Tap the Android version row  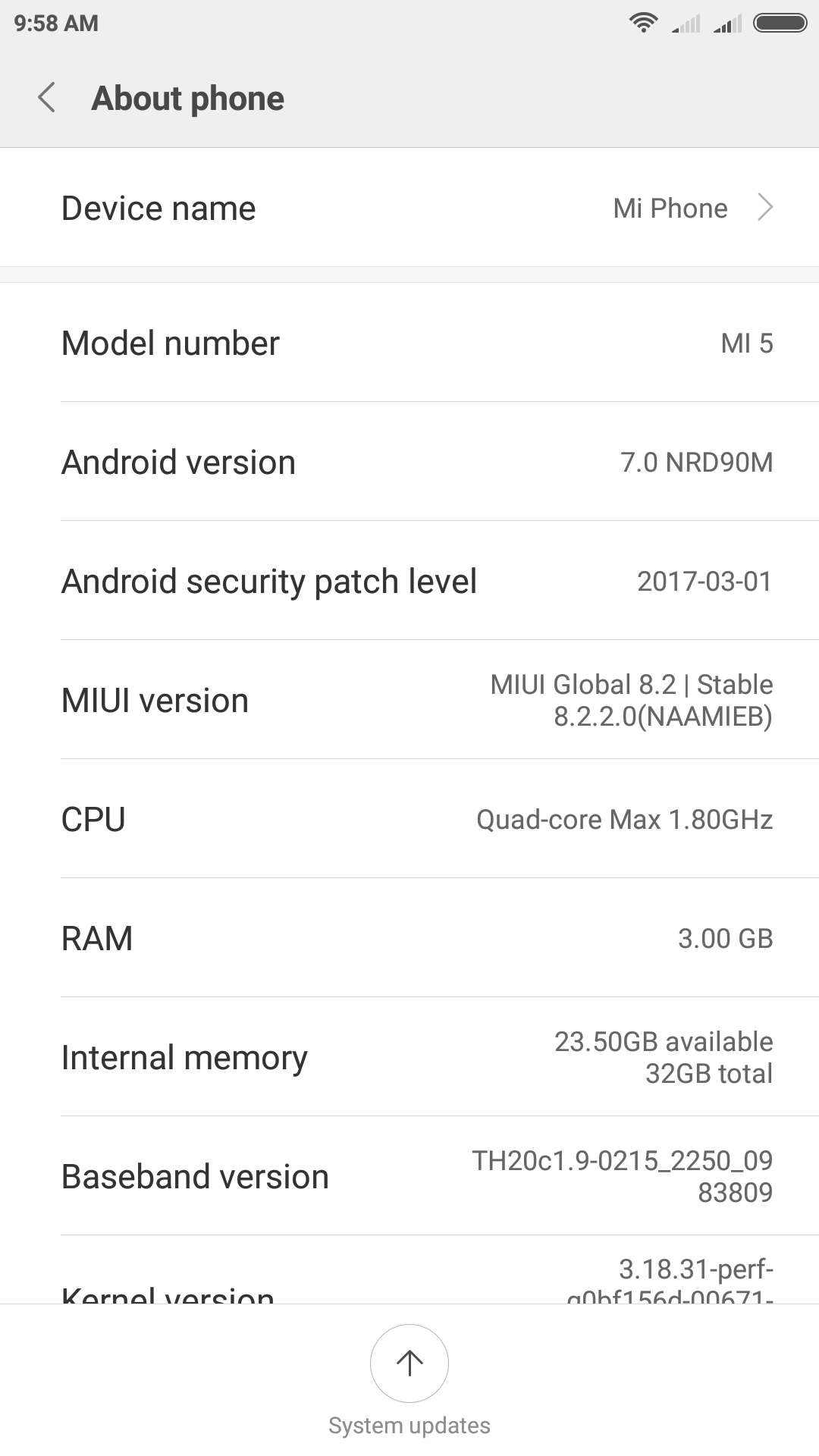click(x=409, y=462)
